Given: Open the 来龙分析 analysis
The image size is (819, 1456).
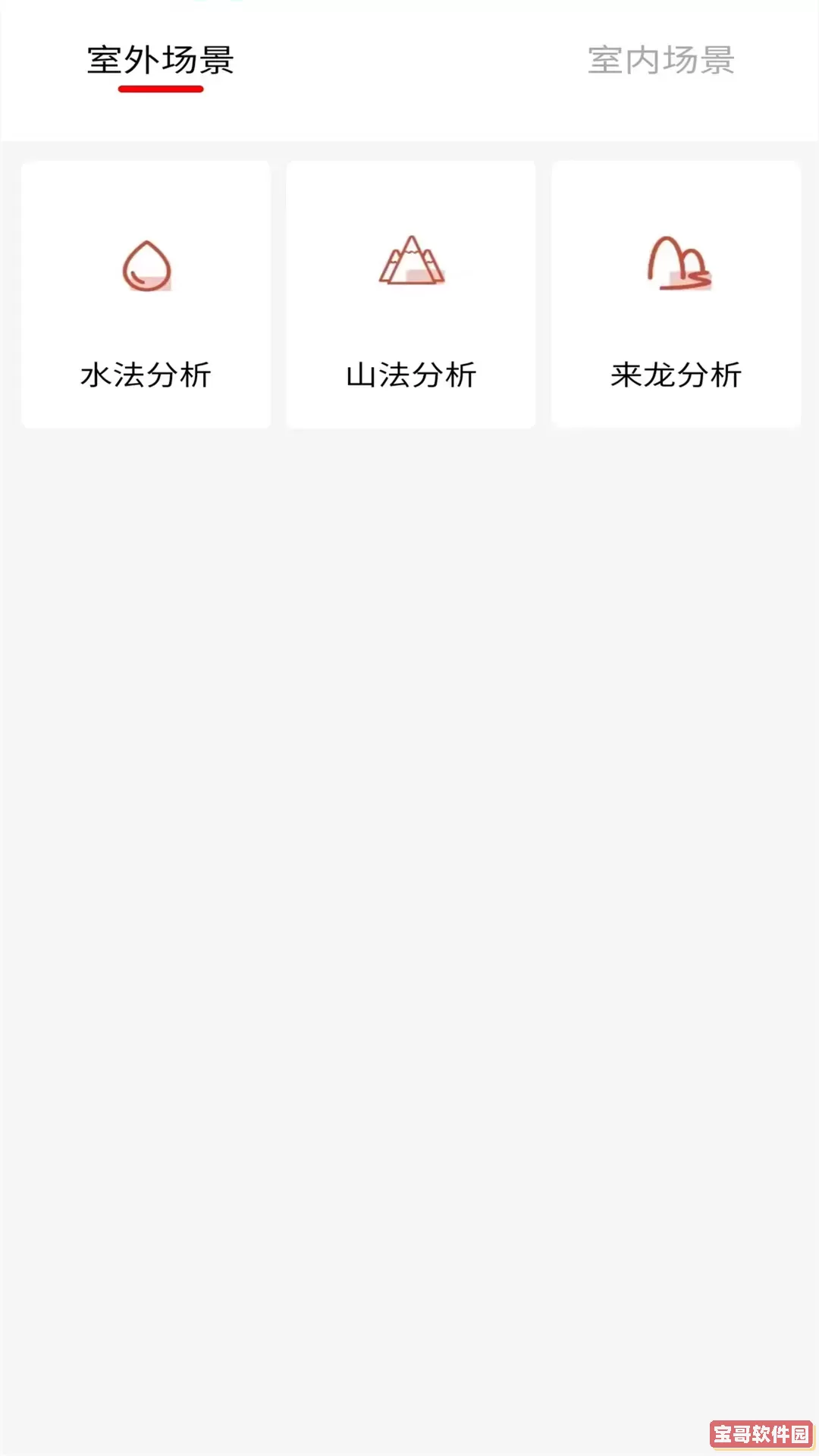Looking at the screenshot, I should point(677,294).
